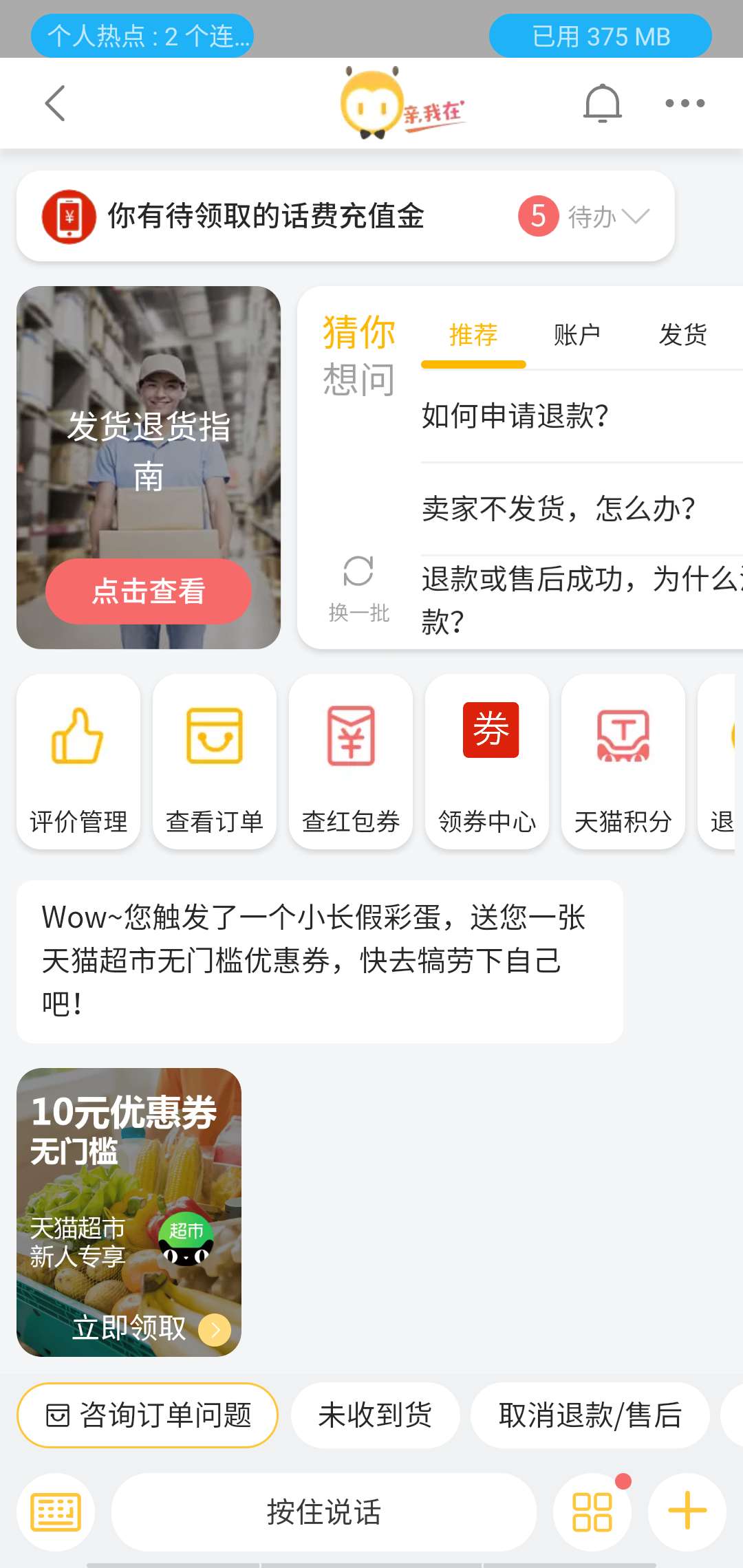Refresh questions with 换一批
This screenshot has height=1568, width=743.
358,589
